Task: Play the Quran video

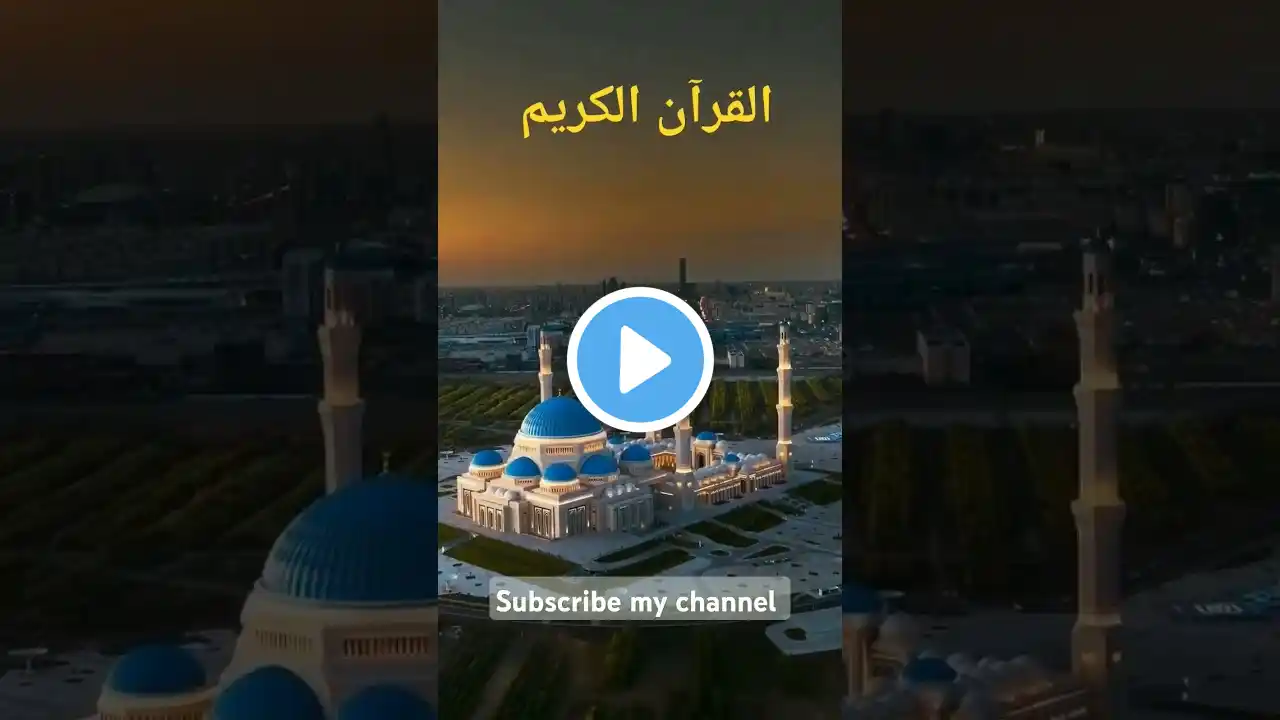Action: click(640, 360)
